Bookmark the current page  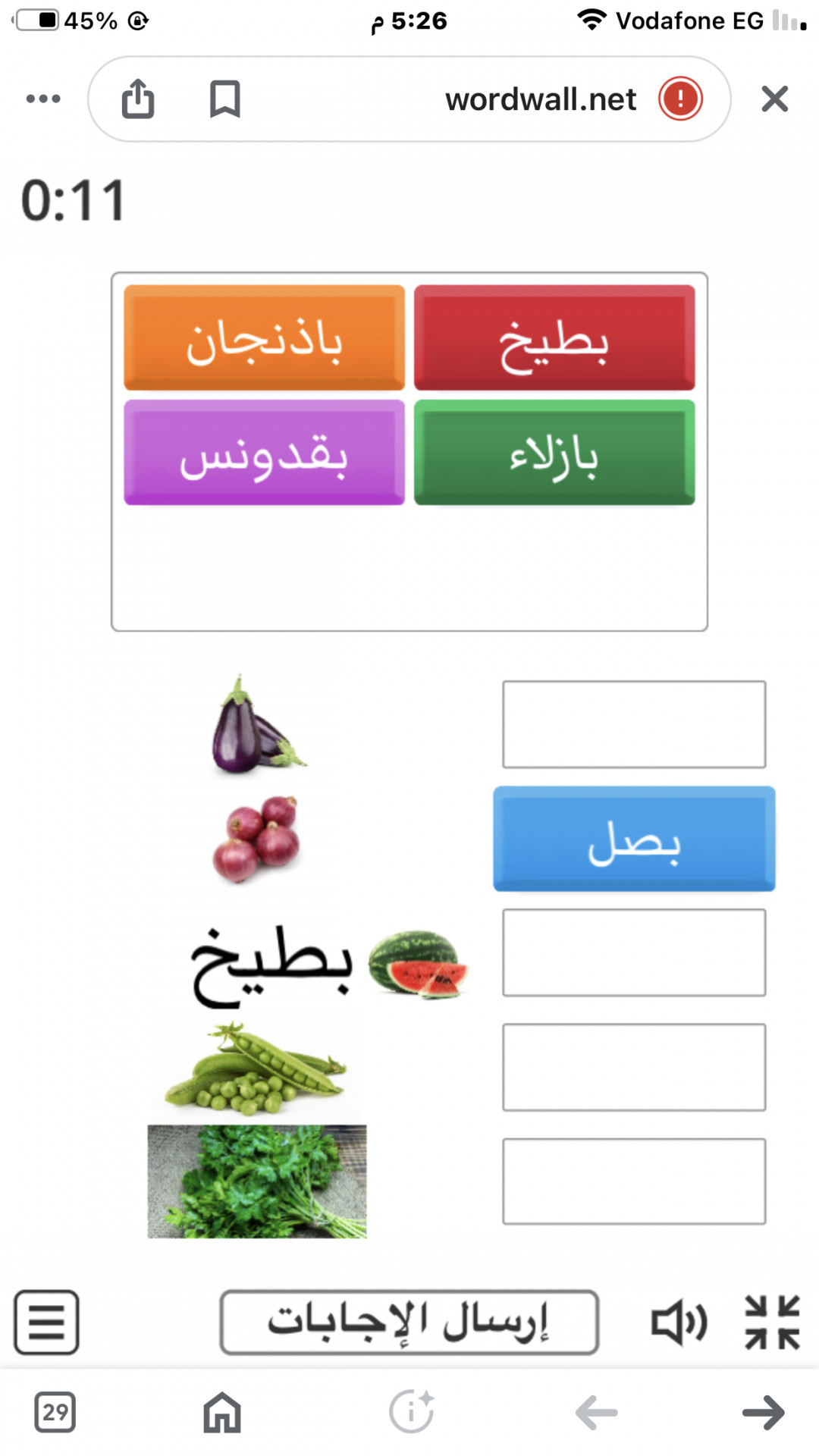coord(224,99)
